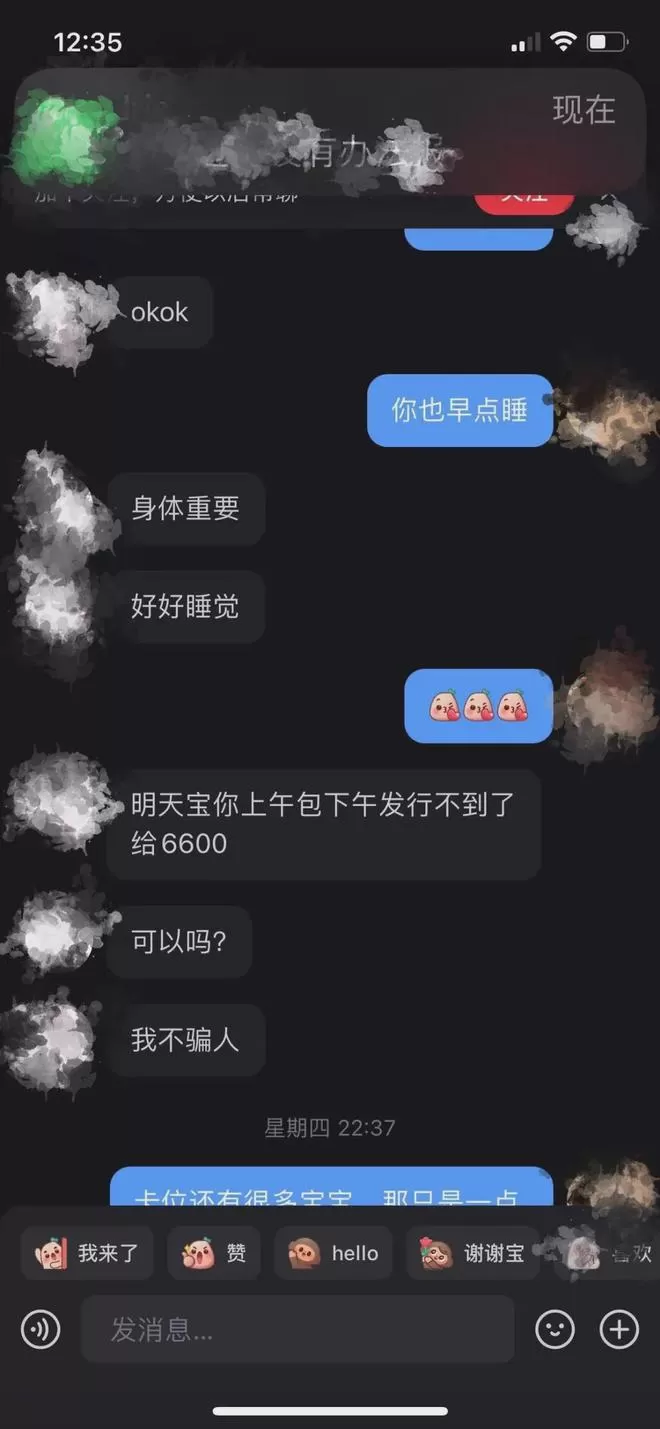The height and width of the screenshot is (1429, 660).
Task: Open the emoji picker
Action: click(555, 1329)
